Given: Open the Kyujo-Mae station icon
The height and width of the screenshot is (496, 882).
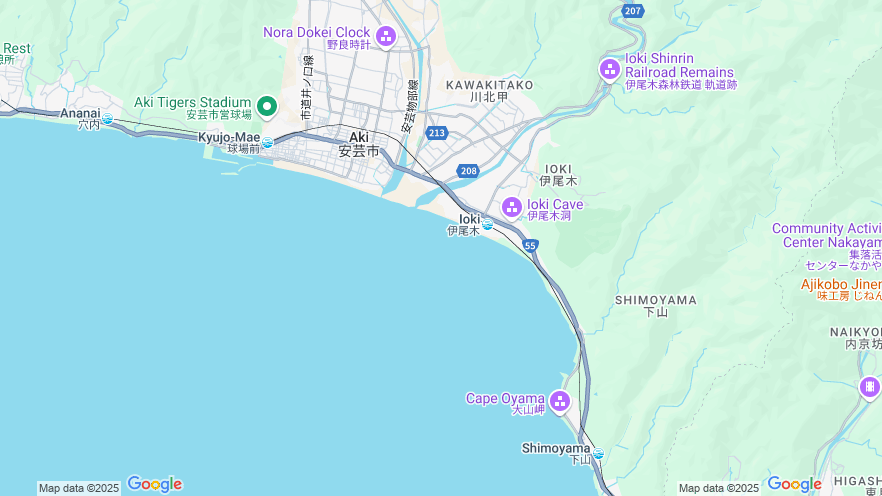Looking at the screenshot, I should (x=267, y=143).
